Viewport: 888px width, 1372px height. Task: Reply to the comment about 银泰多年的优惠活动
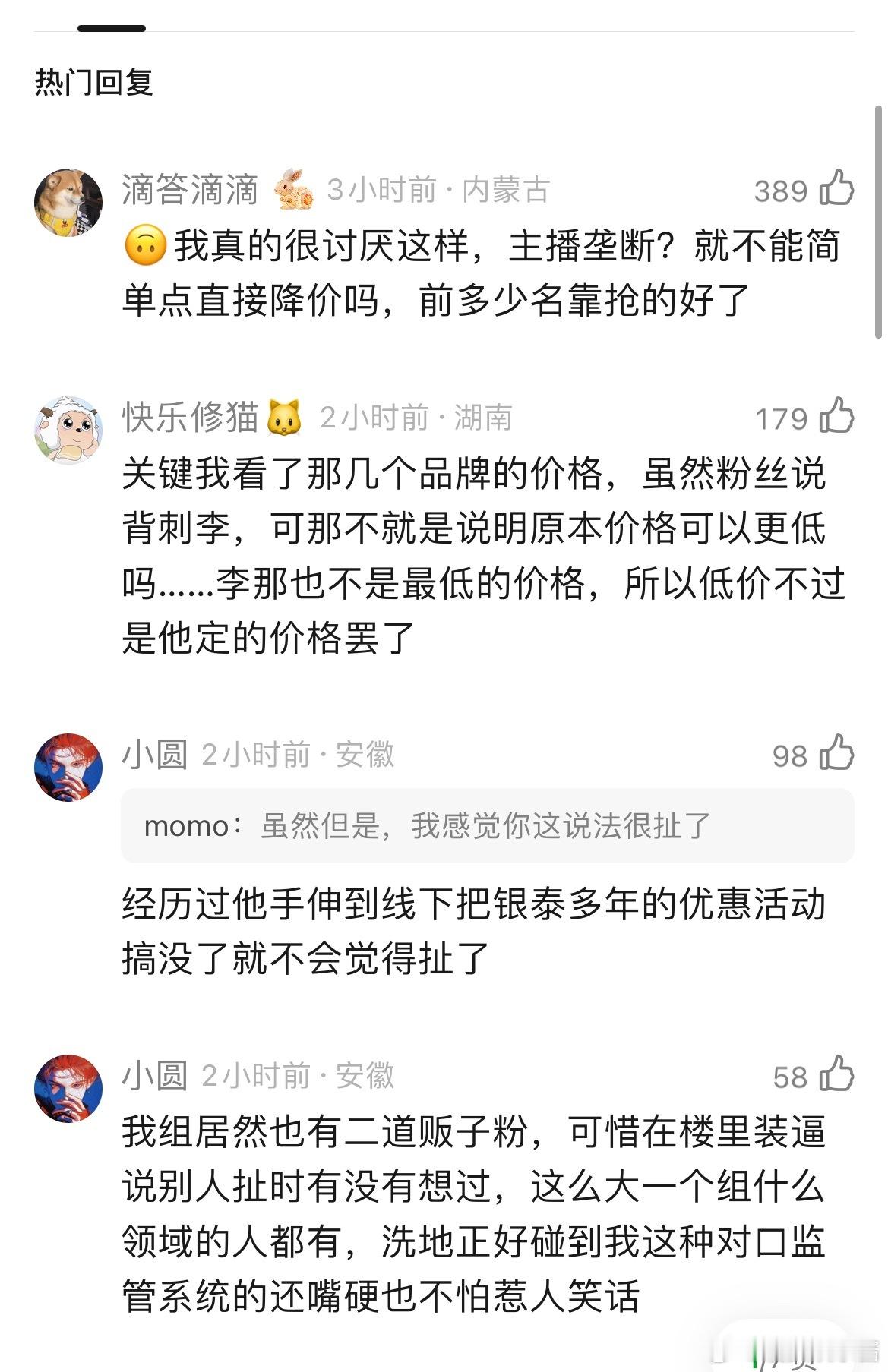click(x=471, y=932)
